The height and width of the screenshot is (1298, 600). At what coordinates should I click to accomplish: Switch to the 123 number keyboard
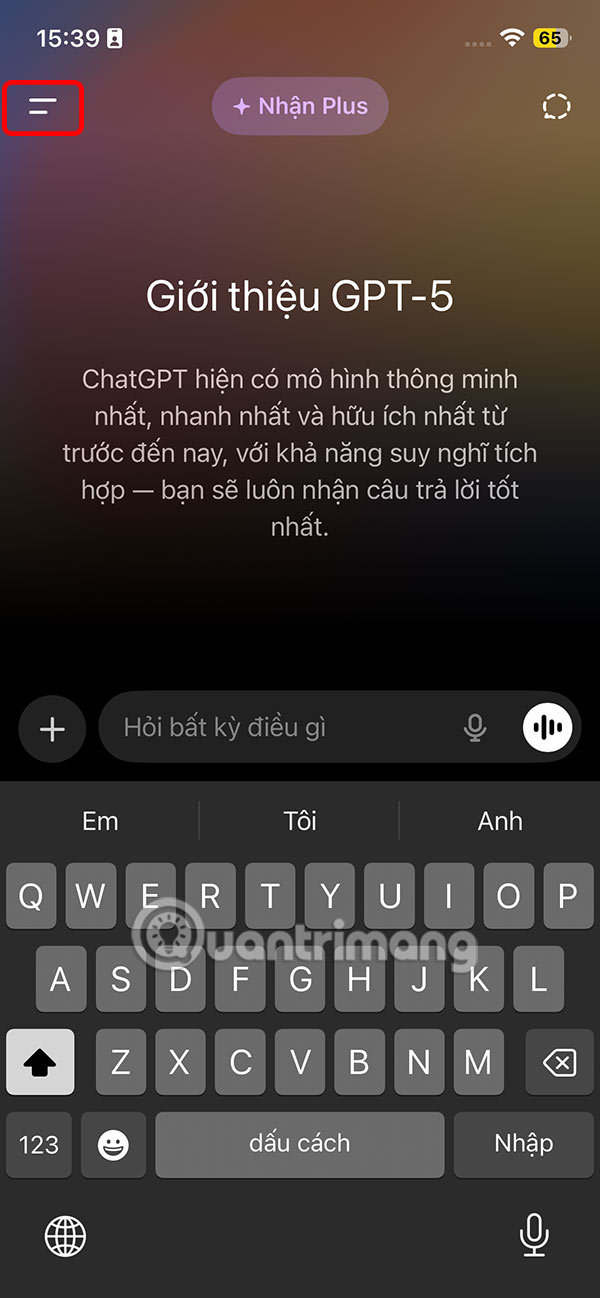[39, 1143]
